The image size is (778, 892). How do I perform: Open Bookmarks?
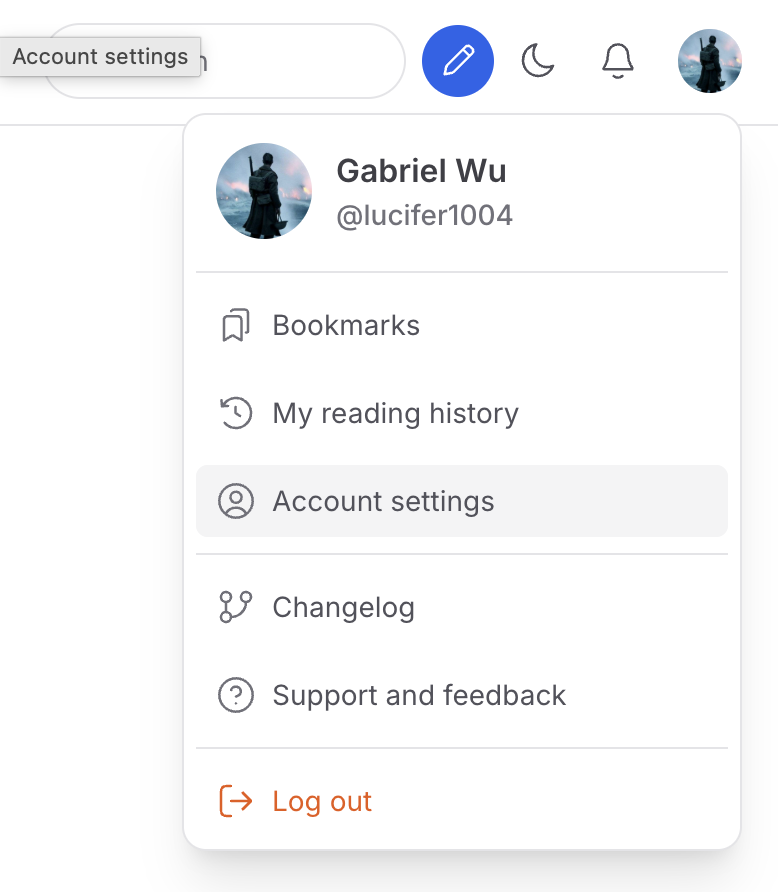pyautogui.click(x=346, y=326)
